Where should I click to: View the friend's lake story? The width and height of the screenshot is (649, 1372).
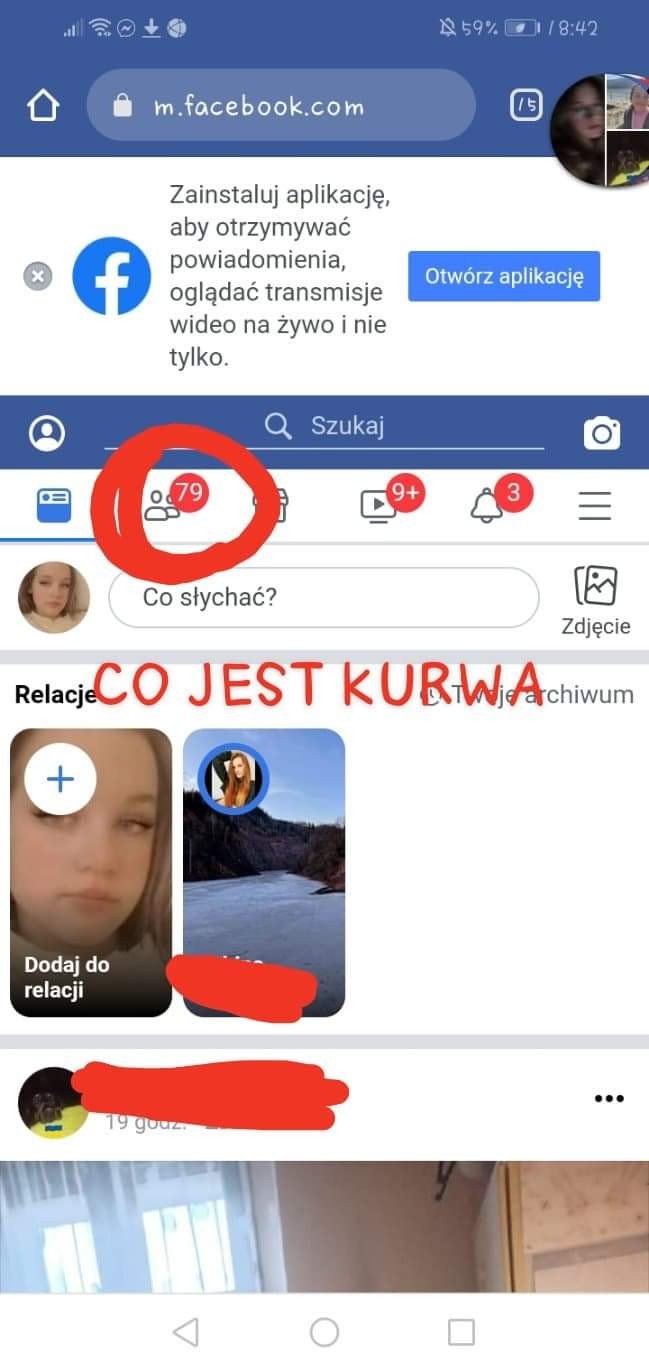pyautogui.click(x=264, y=872)
